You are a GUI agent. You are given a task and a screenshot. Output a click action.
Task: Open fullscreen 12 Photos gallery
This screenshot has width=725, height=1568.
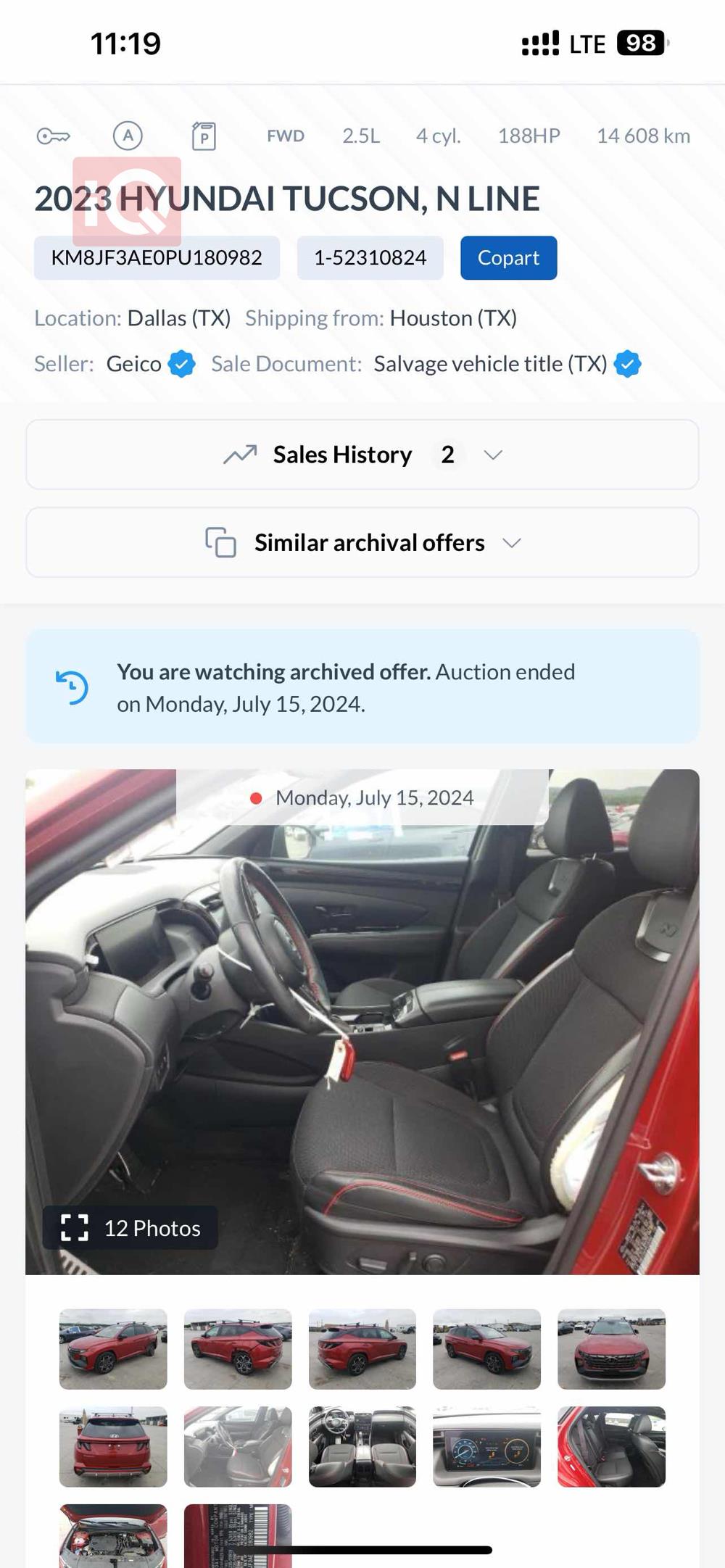click(130, 1227)
